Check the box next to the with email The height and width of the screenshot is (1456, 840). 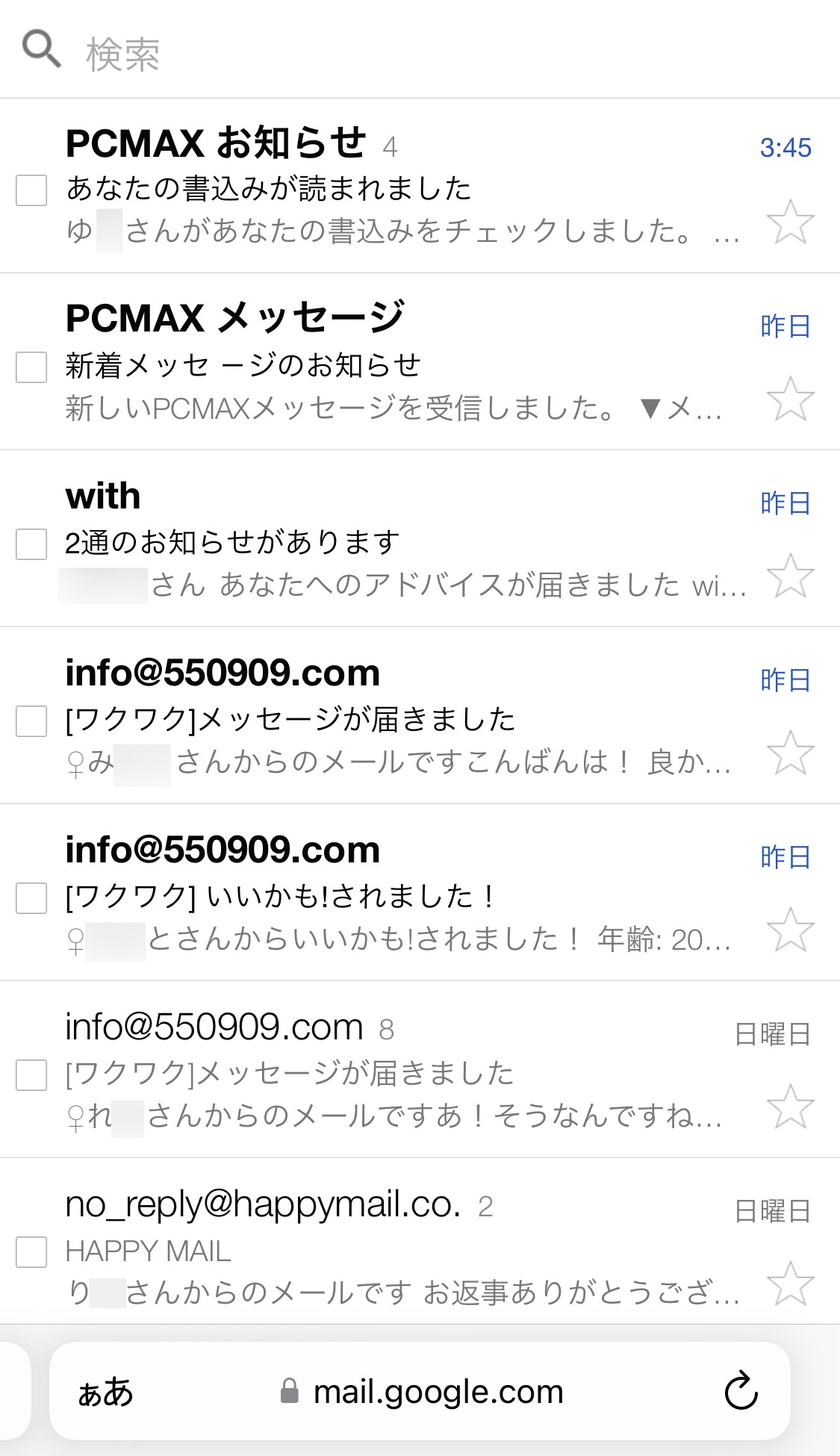coord(31,544)
